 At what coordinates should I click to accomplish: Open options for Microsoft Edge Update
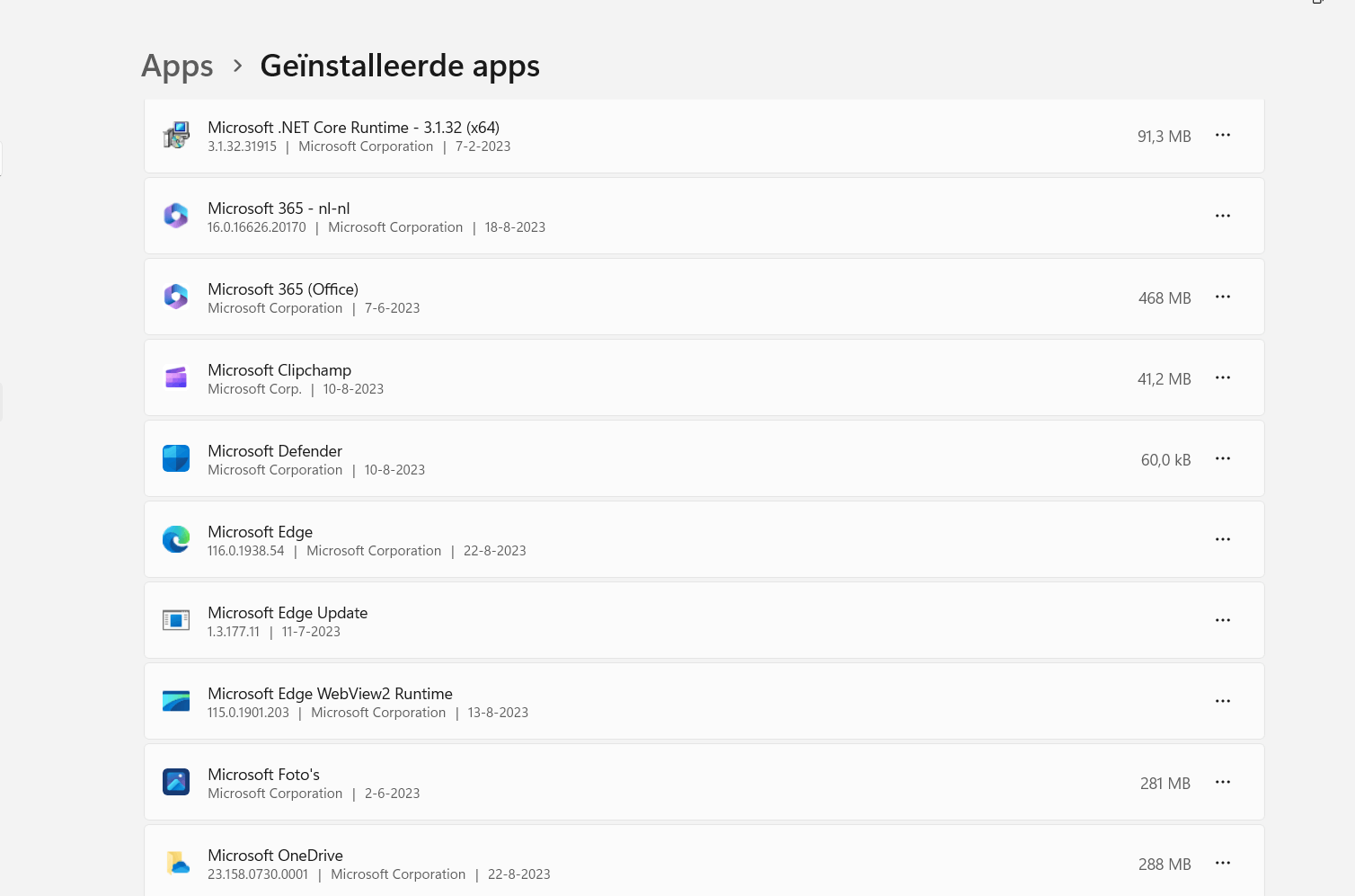click(x=1222, y=621)
